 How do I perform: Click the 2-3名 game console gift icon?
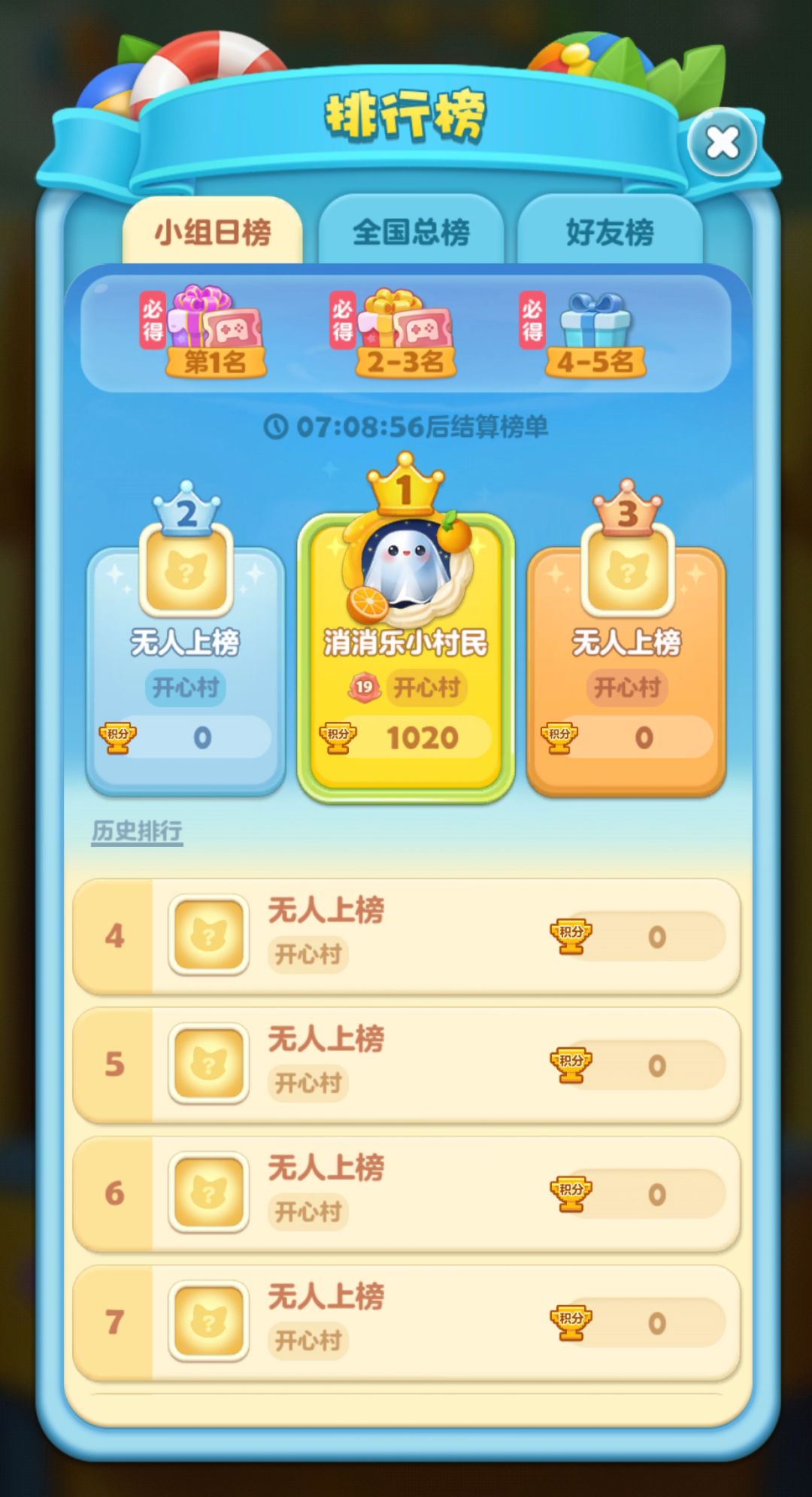pos(402,323)
